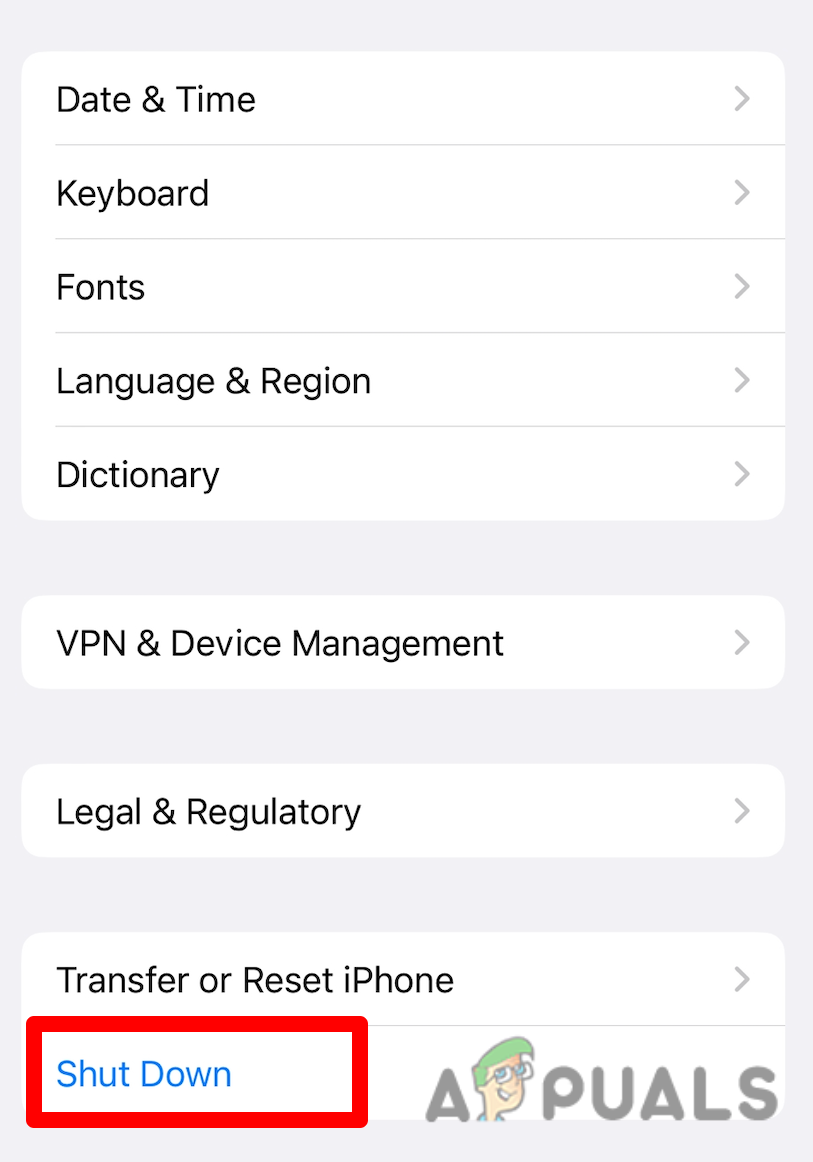Tap the chevron beside Language & Region
The height and width of the screenshot is (1162, 813).
point(742,381)
